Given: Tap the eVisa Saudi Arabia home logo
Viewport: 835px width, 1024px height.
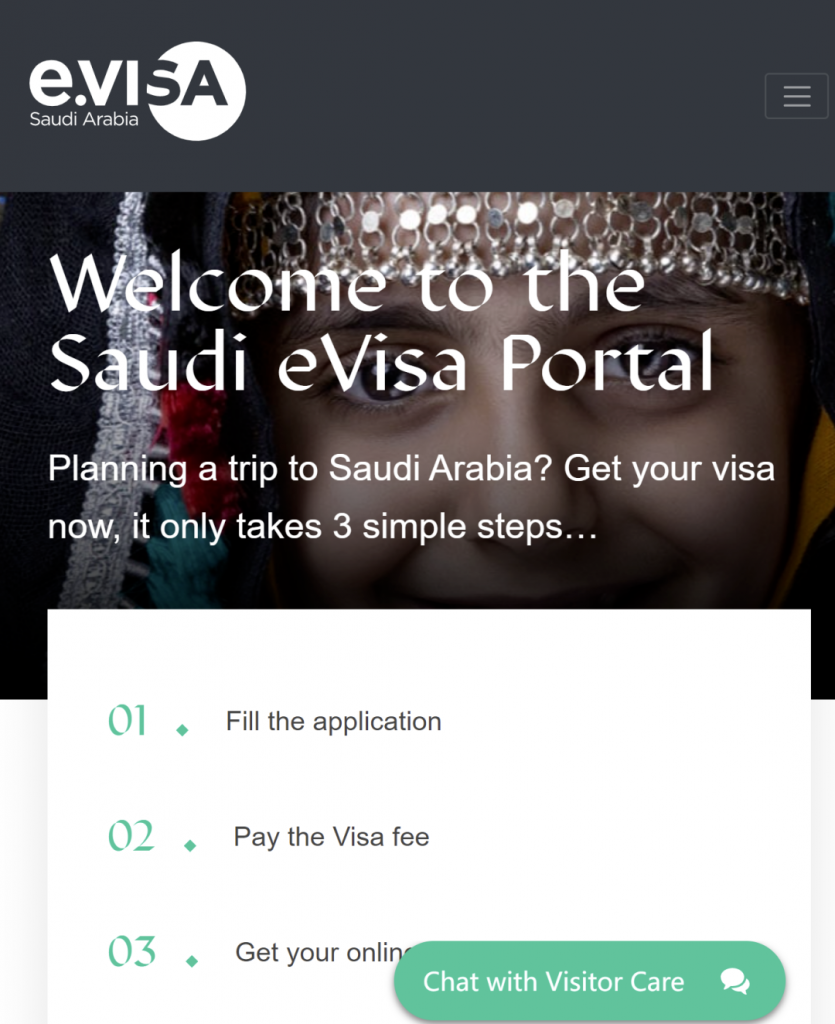Looking at the screenshot, I should [x=137, y=92].
